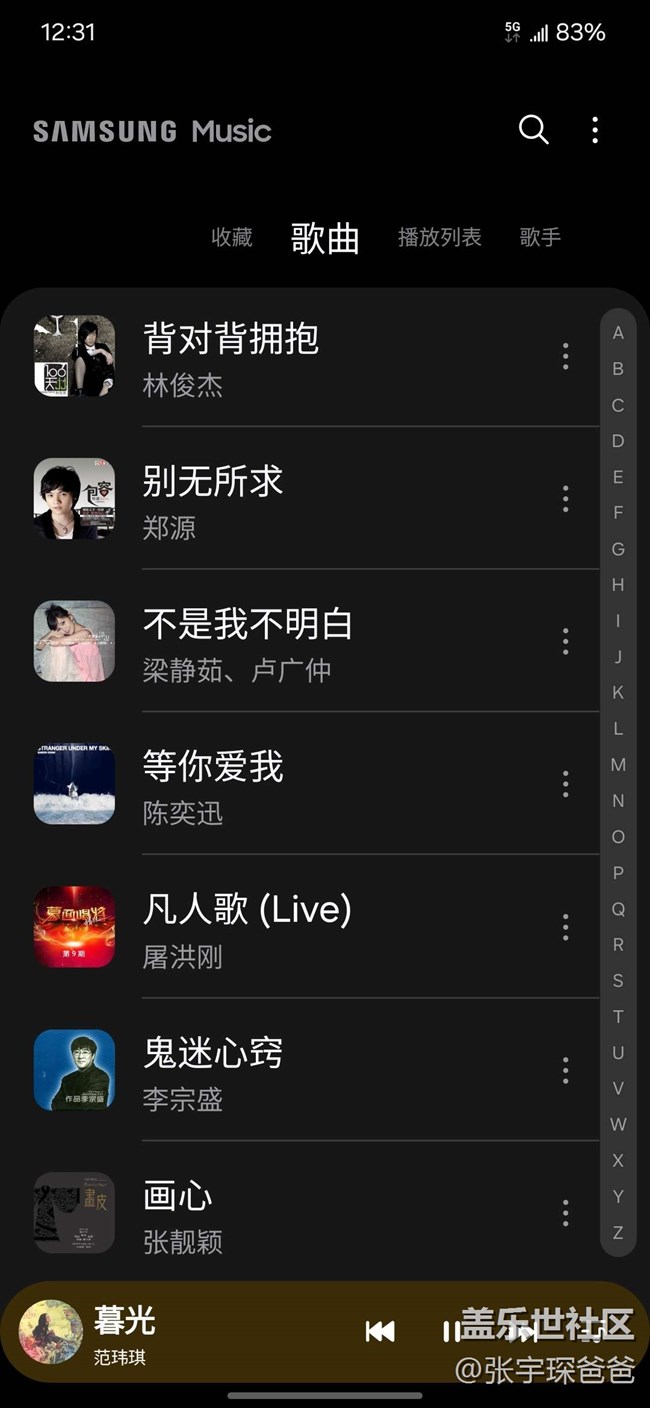Pause the playing song 暮光
The width and height of the screenshot is (650, 1408).
click(x=452, y=1331)
